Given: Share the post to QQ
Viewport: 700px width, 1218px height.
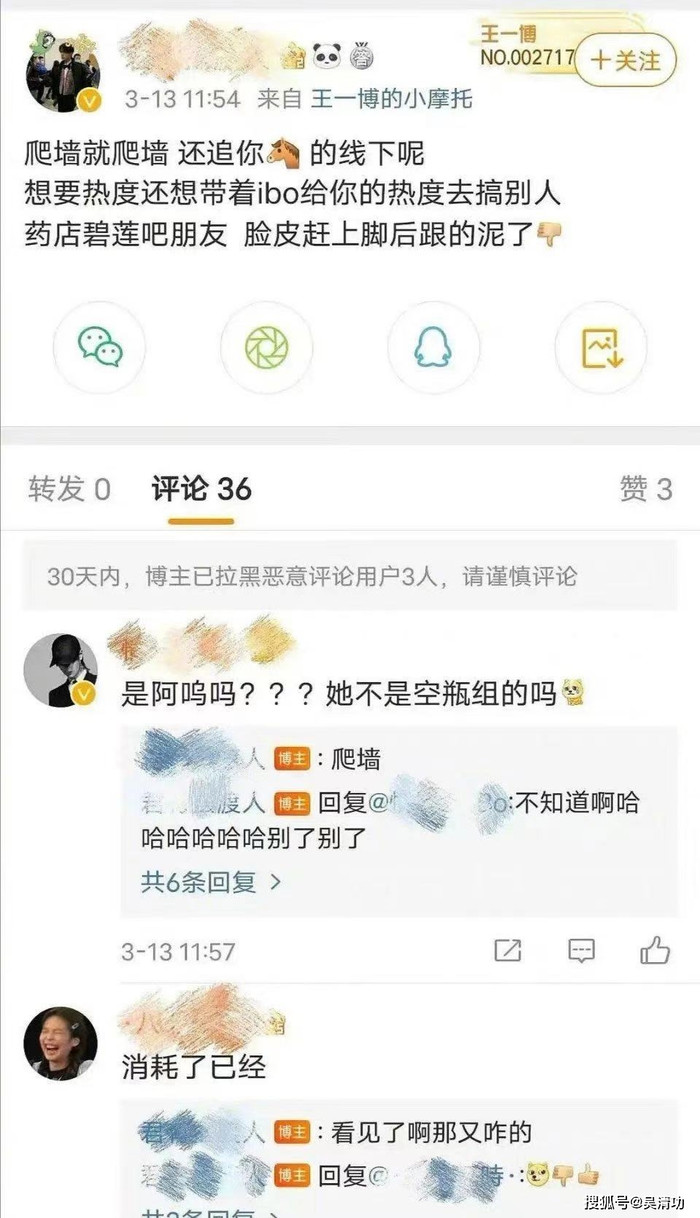Looking at the screenshot, I should click(433, 347).
